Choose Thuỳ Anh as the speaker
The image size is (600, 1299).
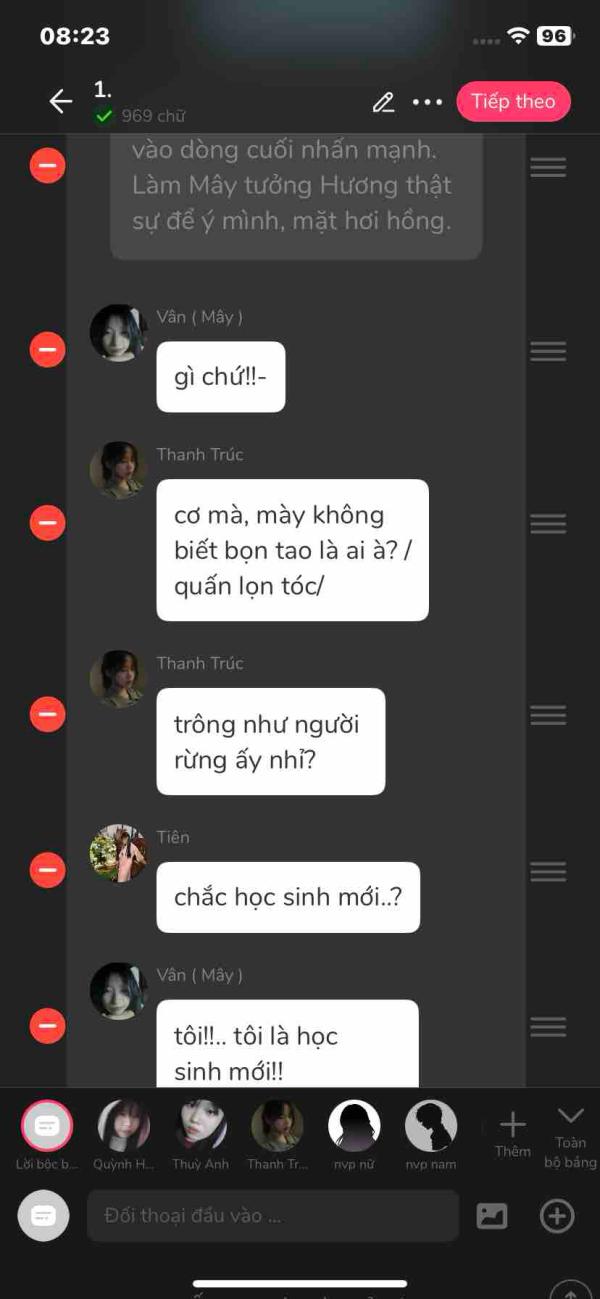click(201, 1136)
